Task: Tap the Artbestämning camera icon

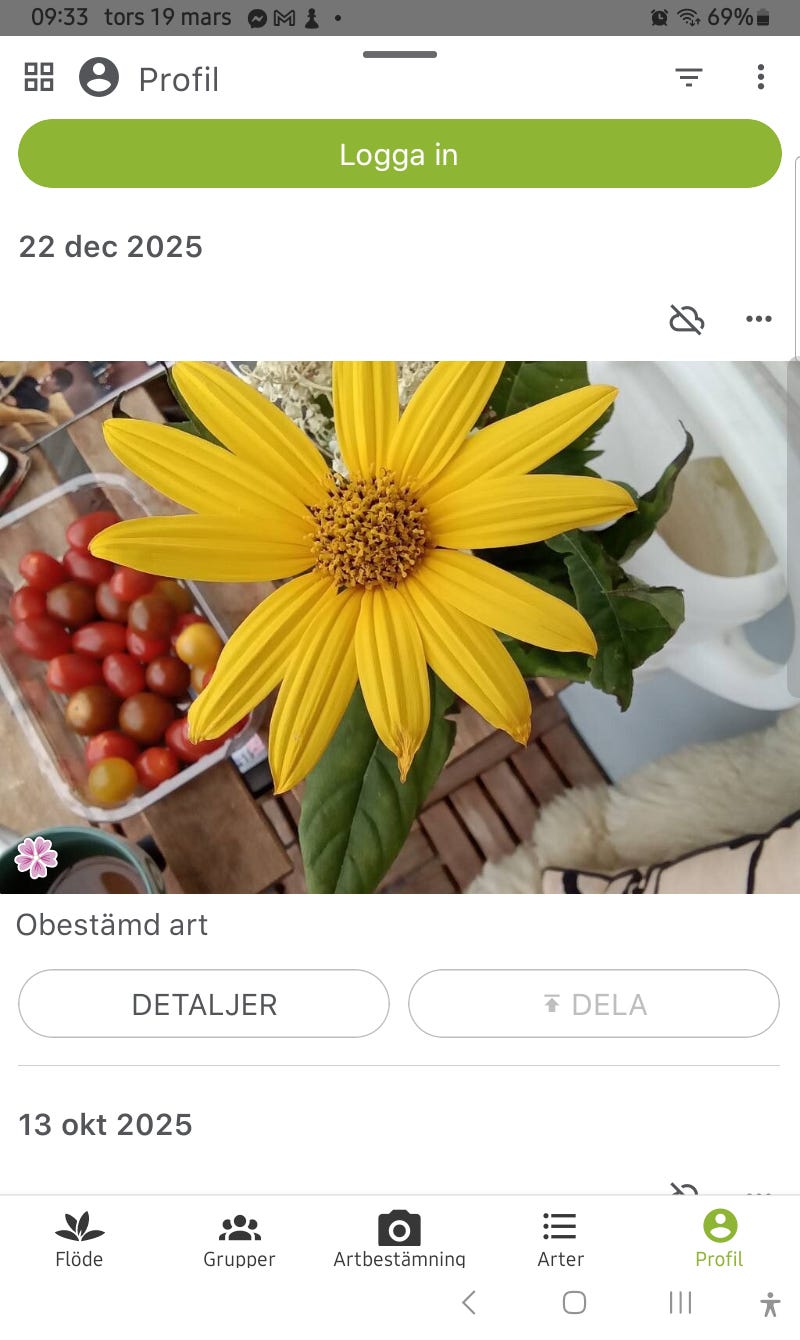Action: click(x=399, y=1227)
